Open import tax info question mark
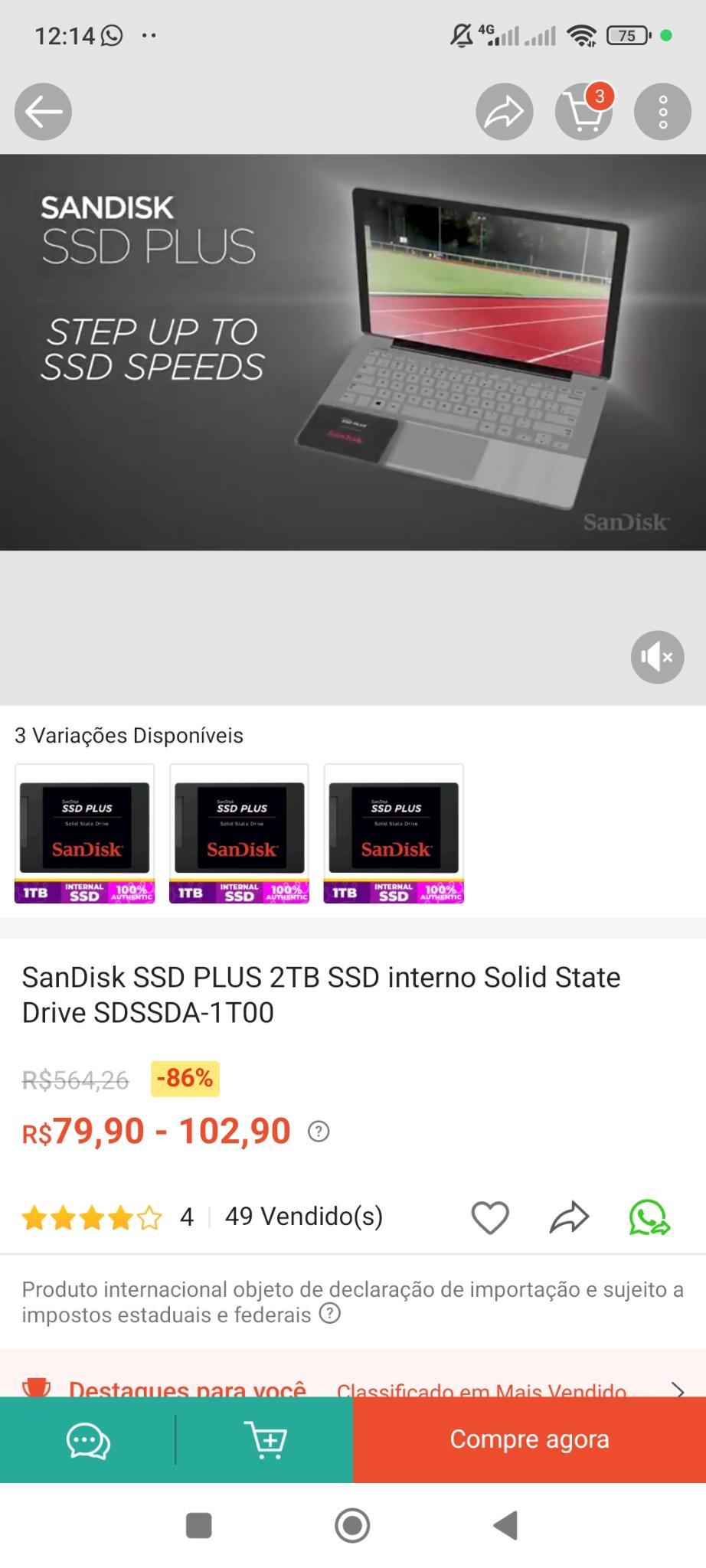This screenshot has height=1568, width=706. [x=330, y=1315]
